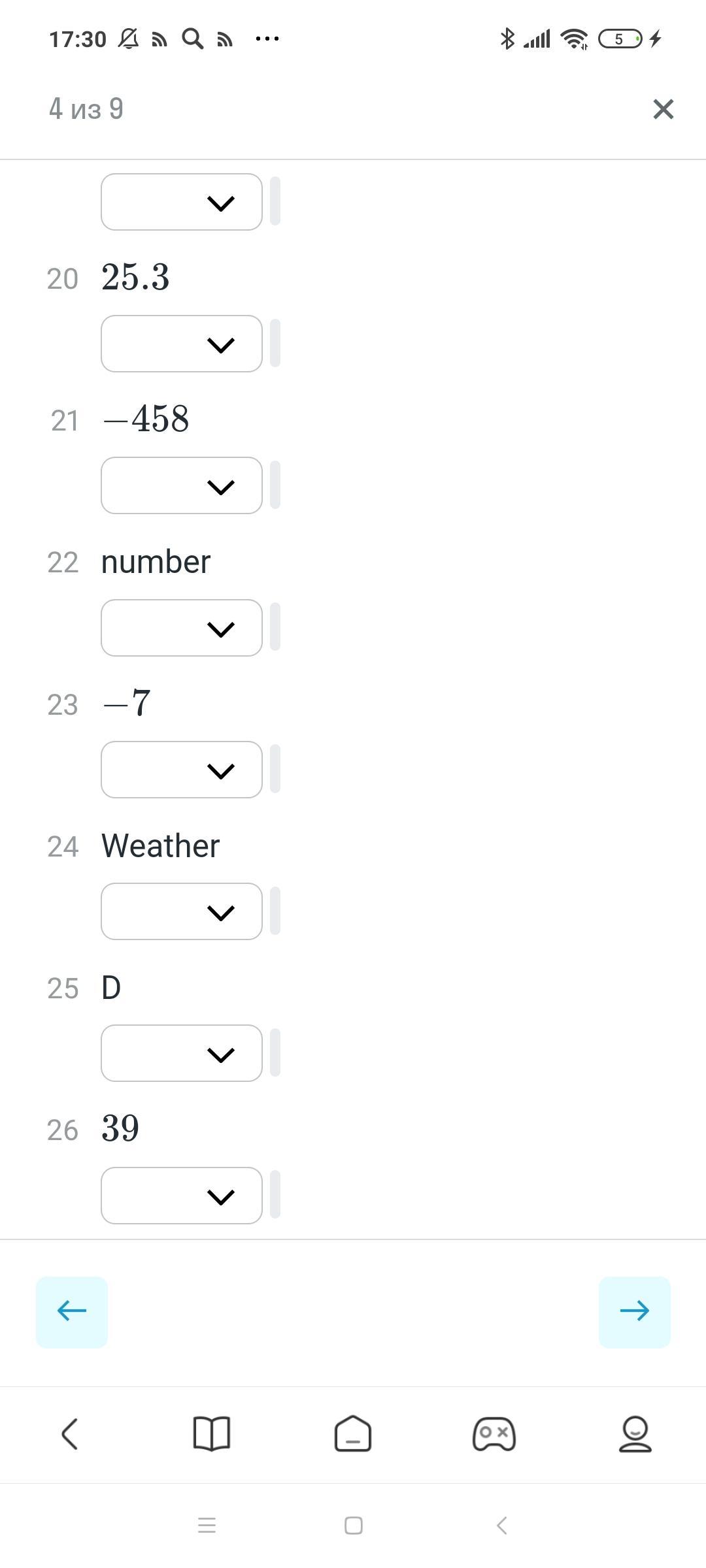Select an answer in the −7 dropdown
Image resolution: width=706 pixels, height=1568 pixels.
coord(182,770)
